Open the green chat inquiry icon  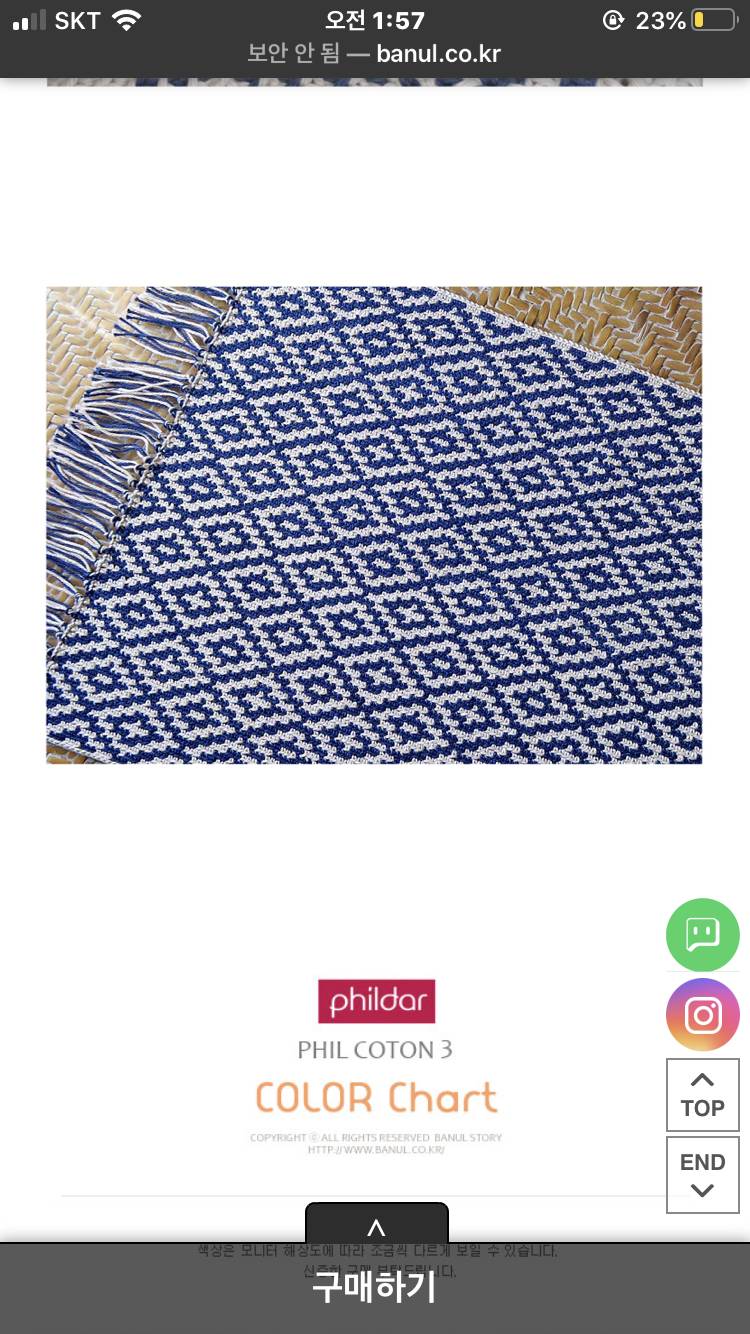point(702,935)
